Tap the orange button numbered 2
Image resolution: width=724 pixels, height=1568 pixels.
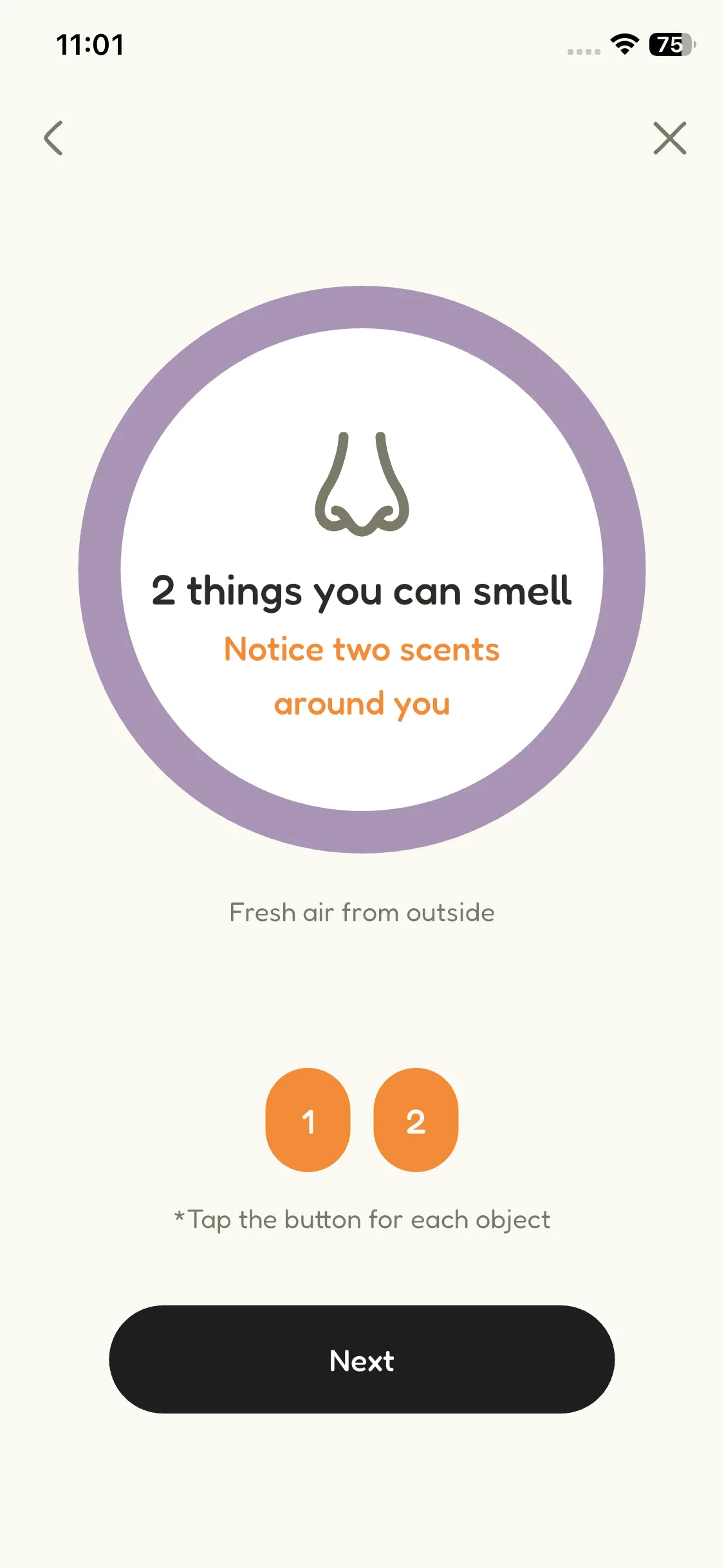point(416,1120)
